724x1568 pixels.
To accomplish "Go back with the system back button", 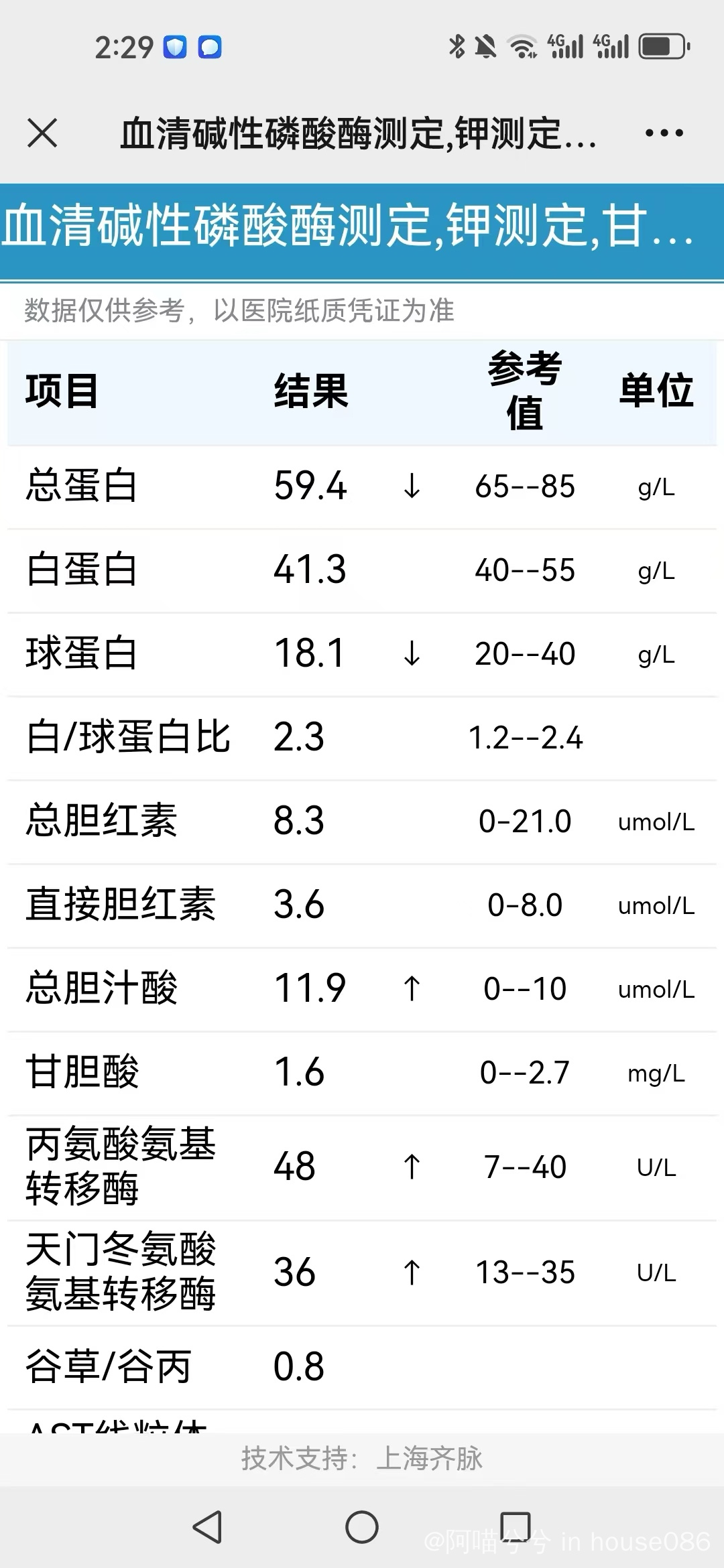I will tap(208, 1527).
